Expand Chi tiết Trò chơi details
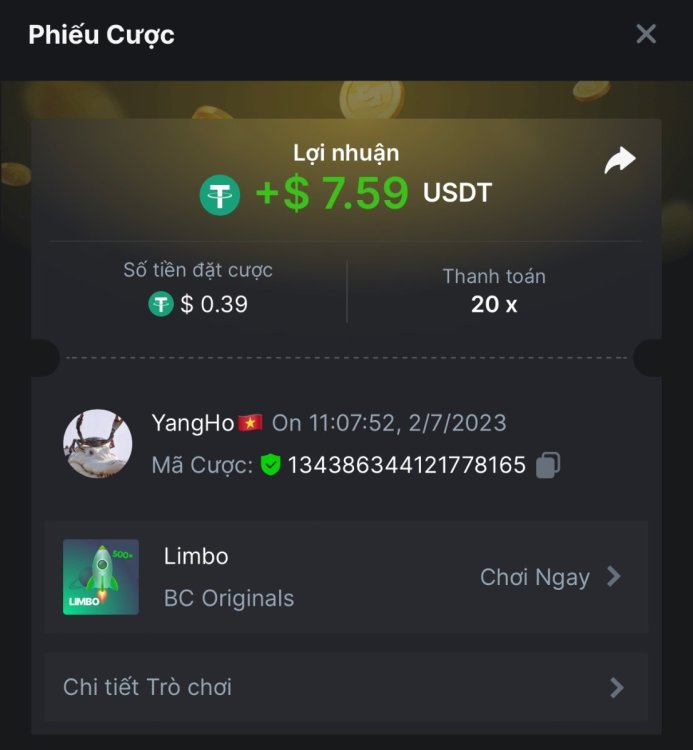 click(x=346, y=687)
